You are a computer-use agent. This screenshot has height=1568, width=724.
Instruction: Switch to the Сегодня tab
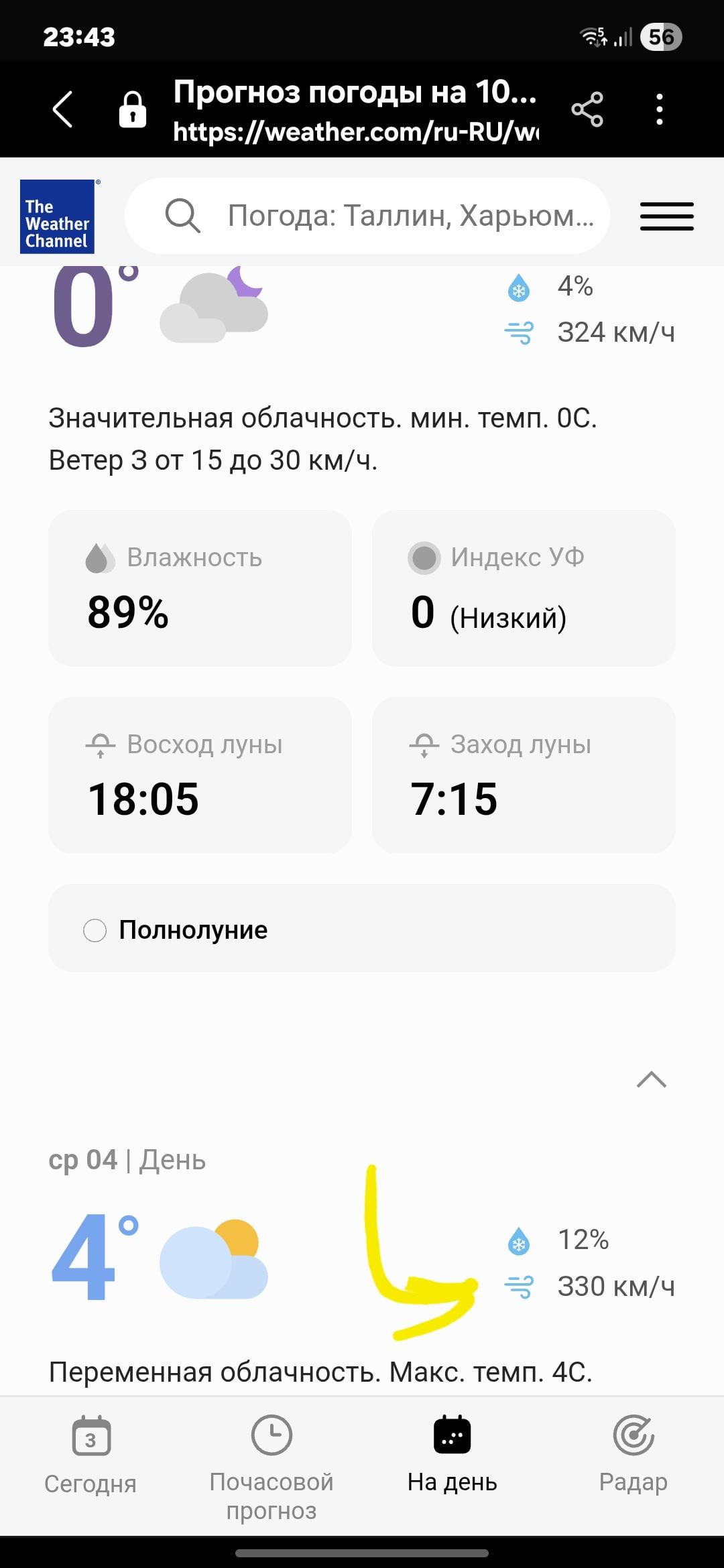[x=90, y=1453]
